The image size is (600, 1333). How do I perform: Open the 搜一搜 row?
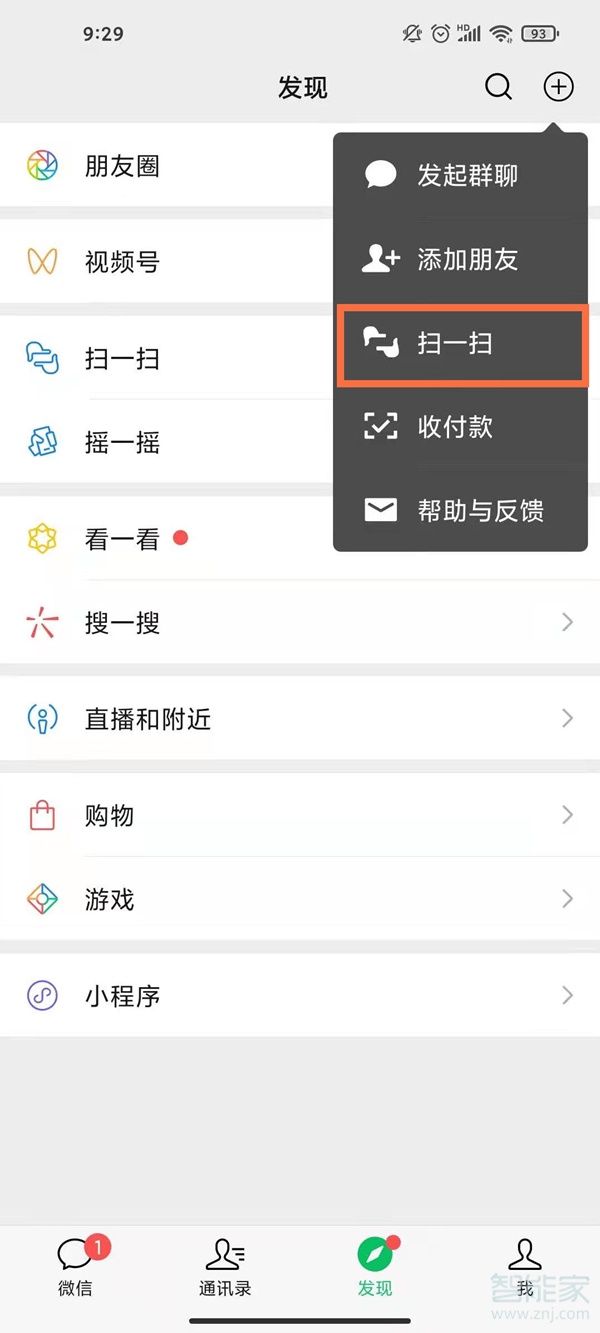click(x=300, y=624)
